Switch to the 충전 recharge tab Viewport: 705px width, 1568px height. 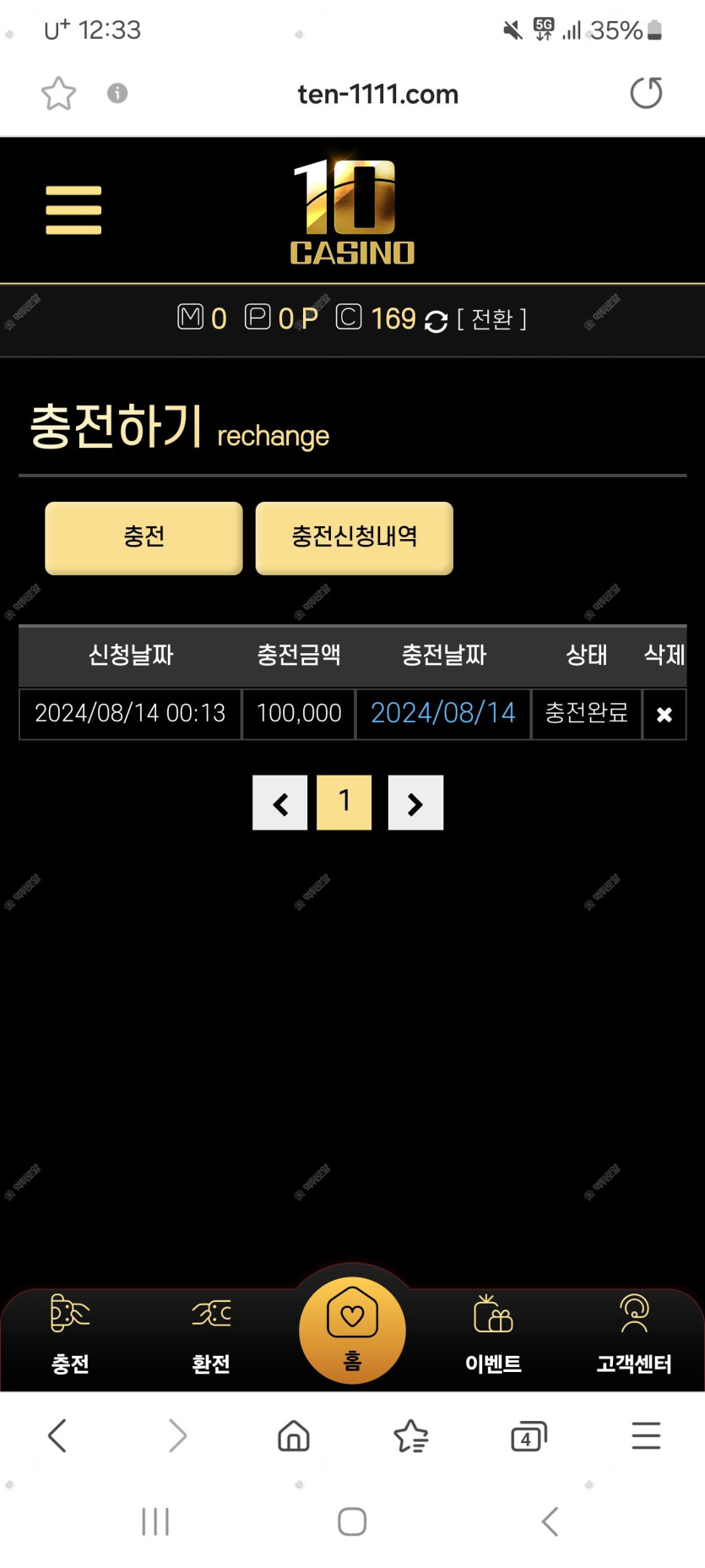[144, 538]
